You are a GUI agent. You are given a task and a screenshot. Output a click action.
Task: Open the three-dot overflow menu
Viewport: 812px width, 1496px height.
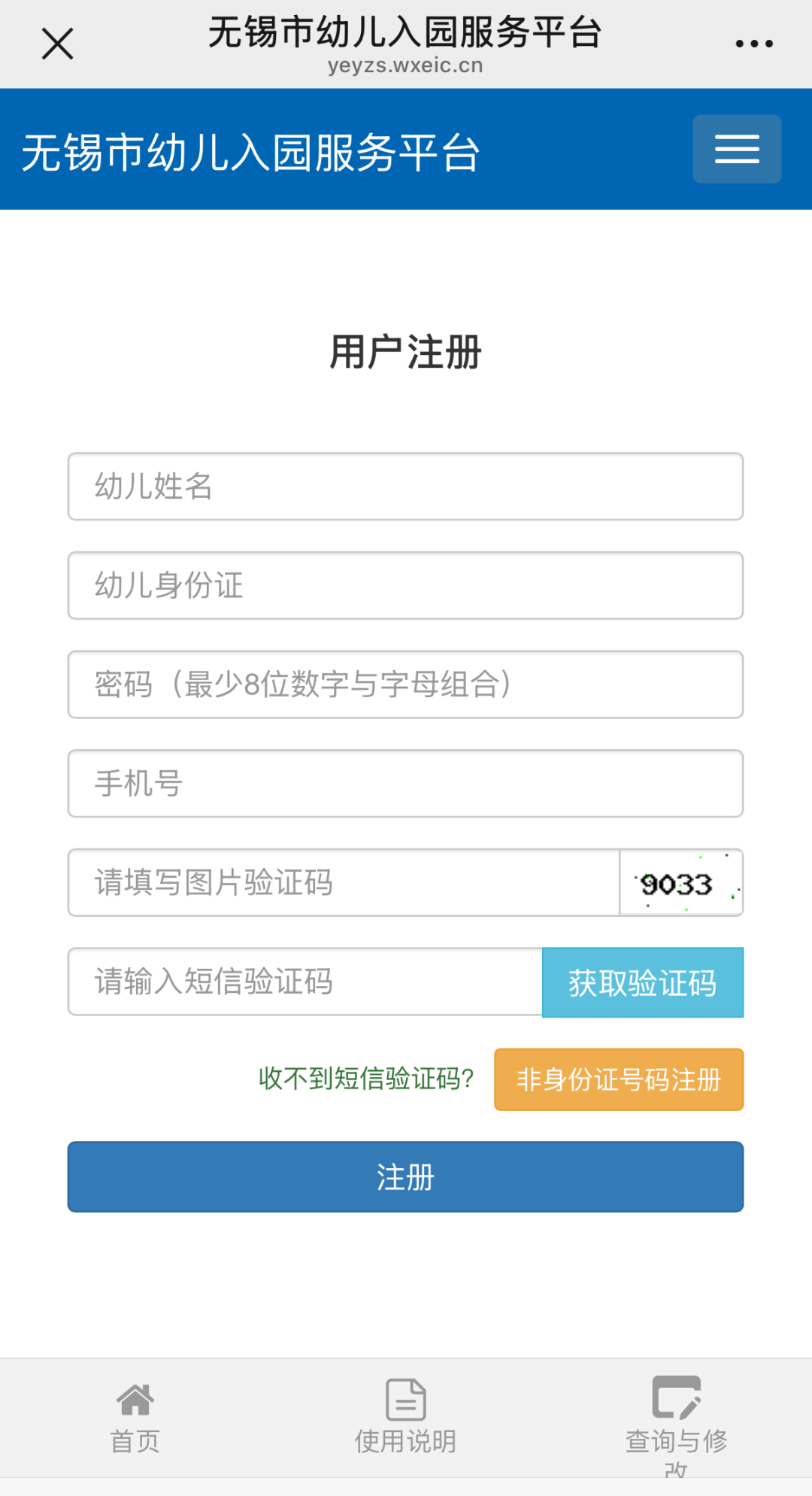point(754,44)
